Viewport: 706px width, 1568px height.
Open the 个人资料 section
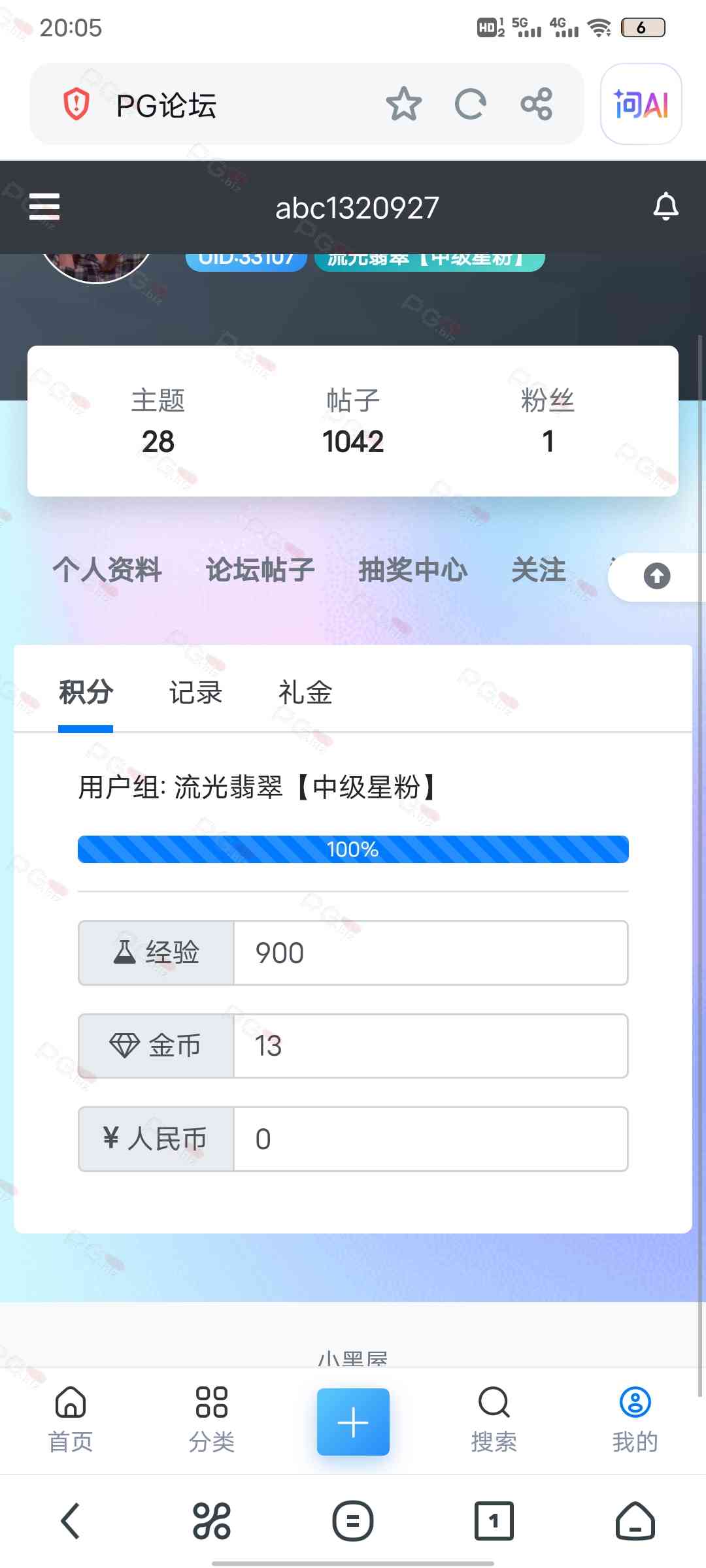click(107, 570)
